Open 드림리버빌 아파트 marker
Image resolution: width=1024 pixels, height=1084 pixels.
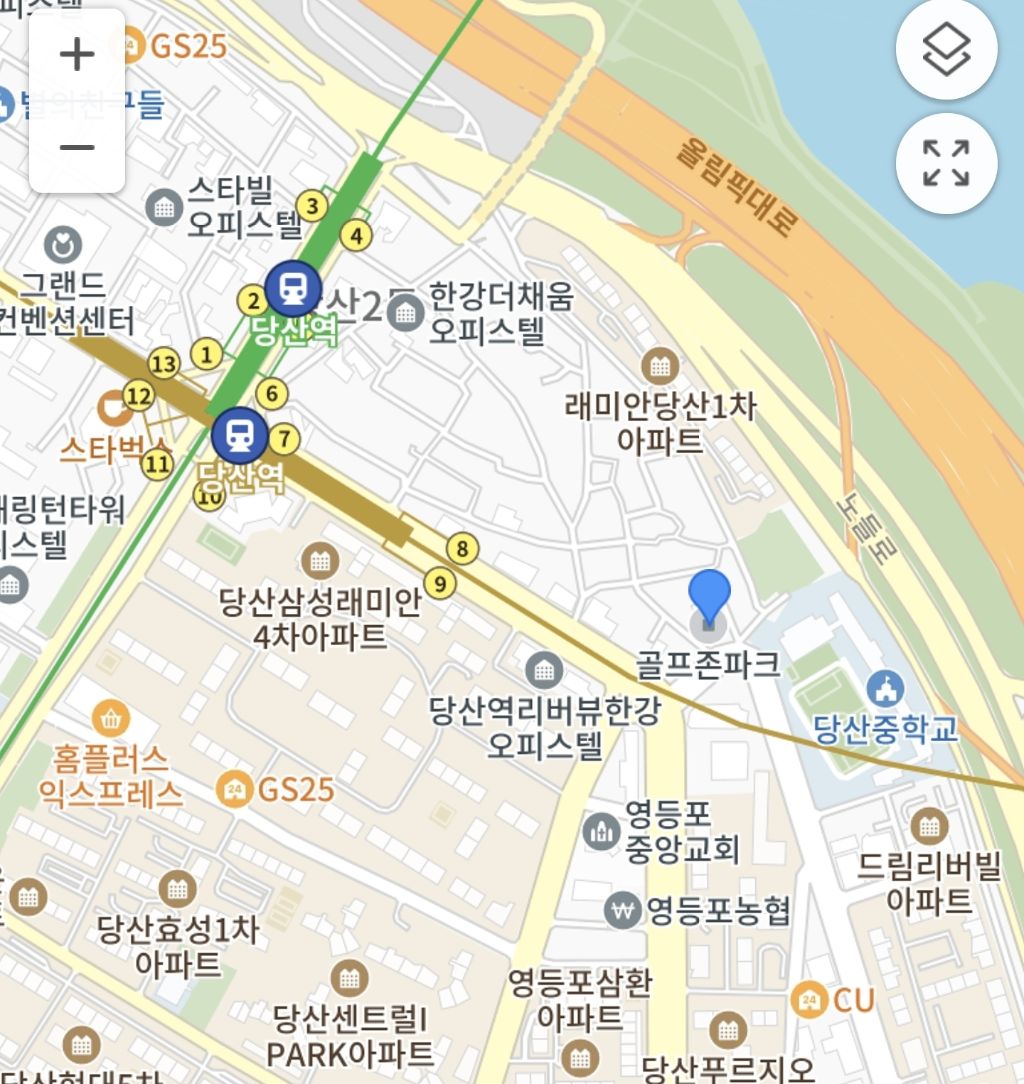coord(929,825)
